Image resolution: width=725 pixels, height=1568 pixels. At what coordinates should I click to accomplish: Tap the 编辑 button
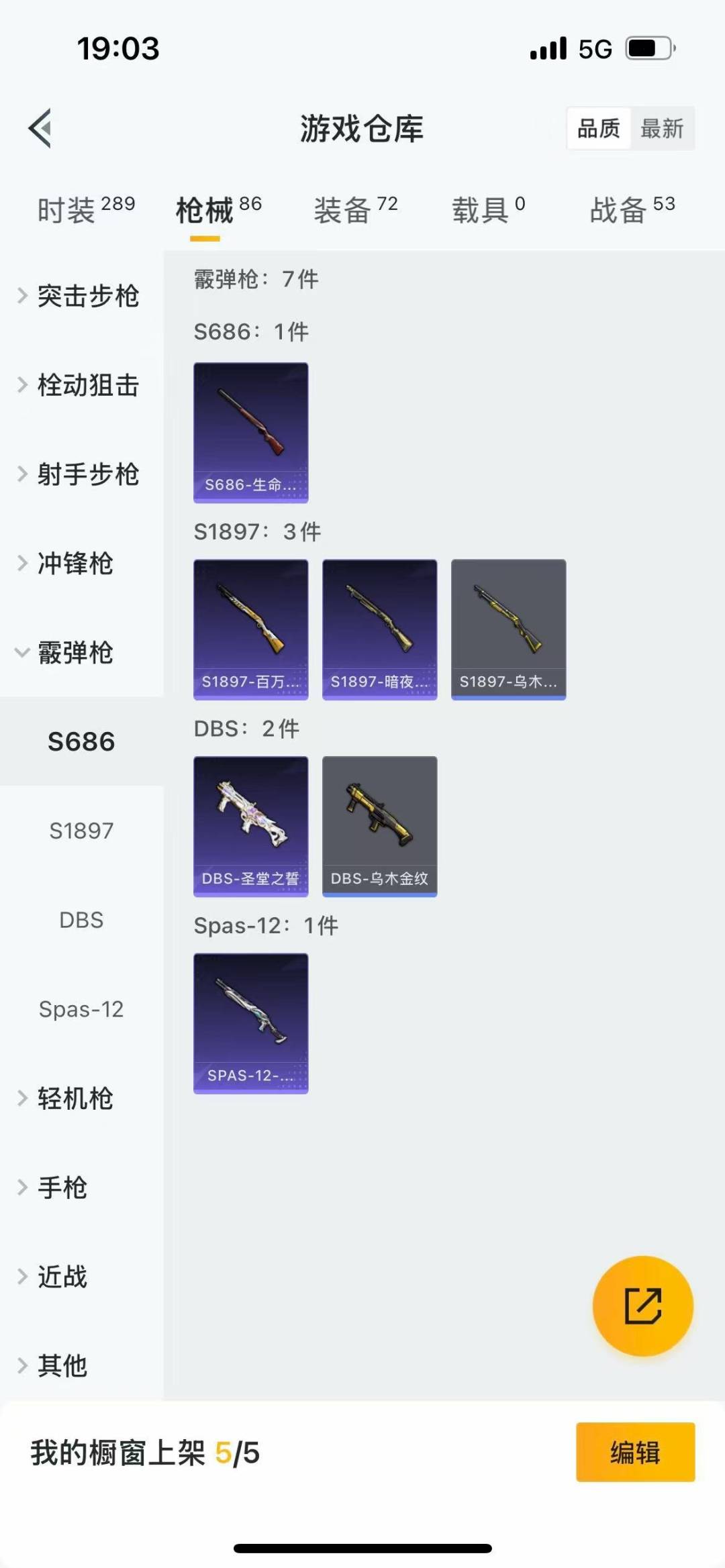(635, 1452)
